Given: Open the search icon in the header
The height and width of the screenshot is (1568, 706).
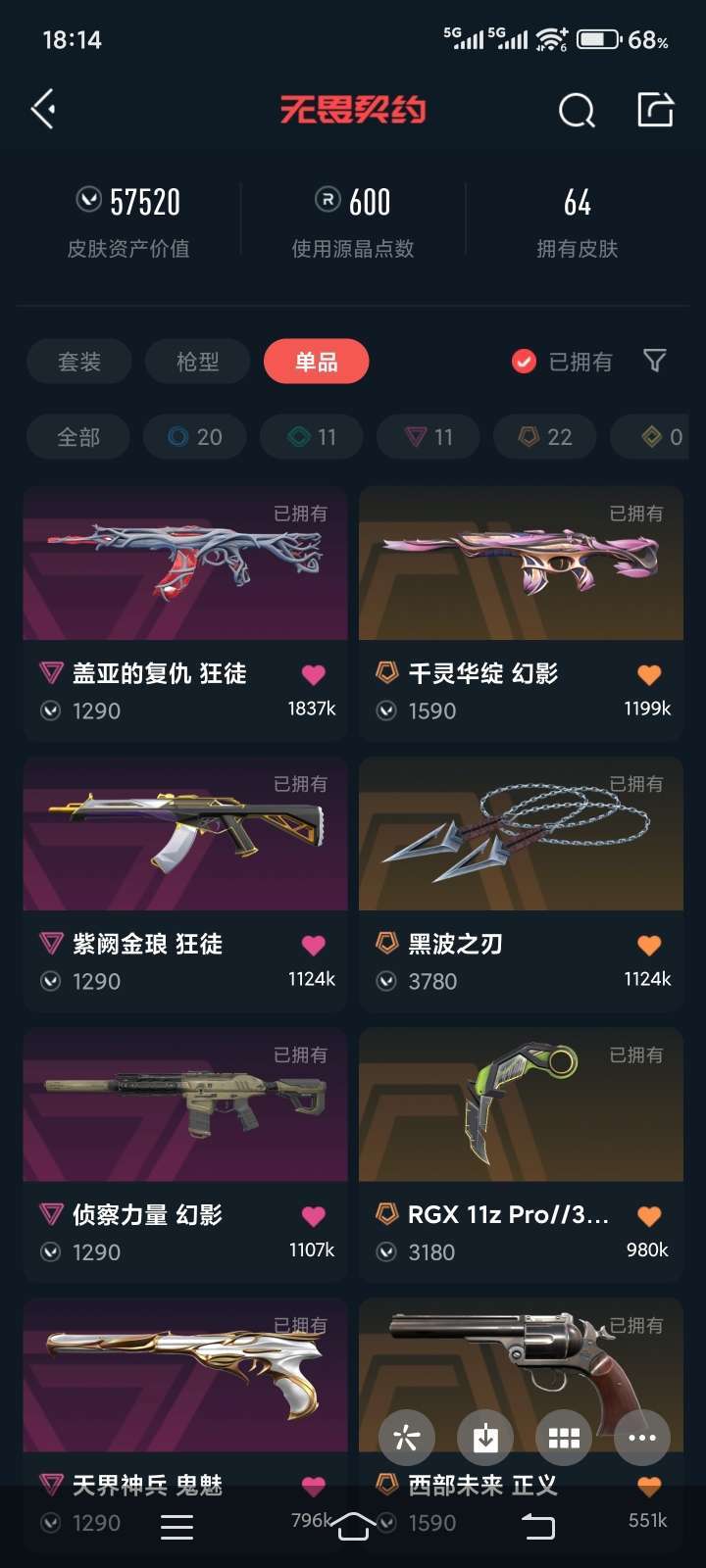Looking at the screenshot, I should (577, 110).
